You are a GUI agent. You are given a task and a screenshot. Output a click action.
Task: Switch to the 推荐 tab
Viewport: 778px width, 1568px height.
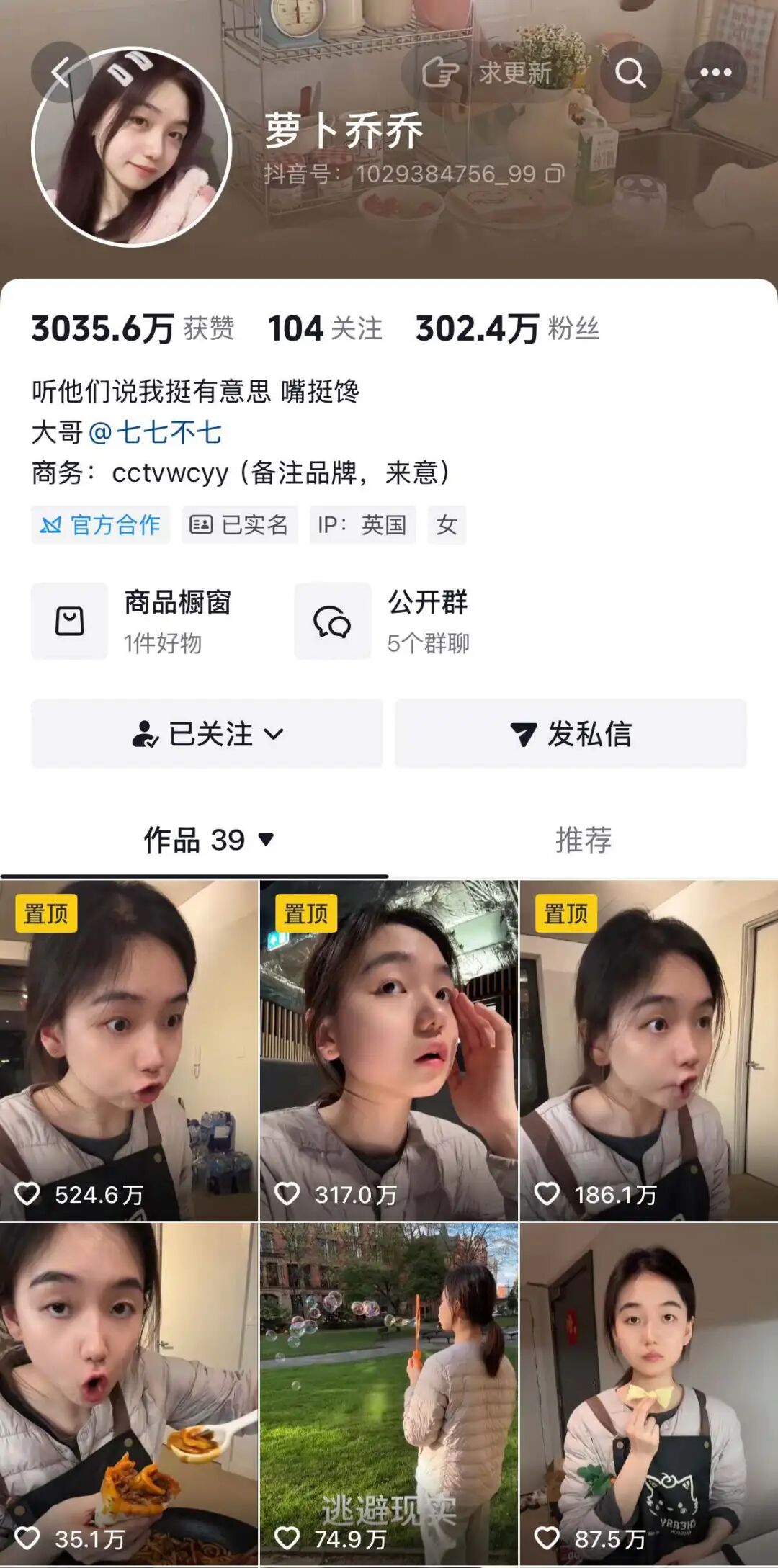pos(583,841)
